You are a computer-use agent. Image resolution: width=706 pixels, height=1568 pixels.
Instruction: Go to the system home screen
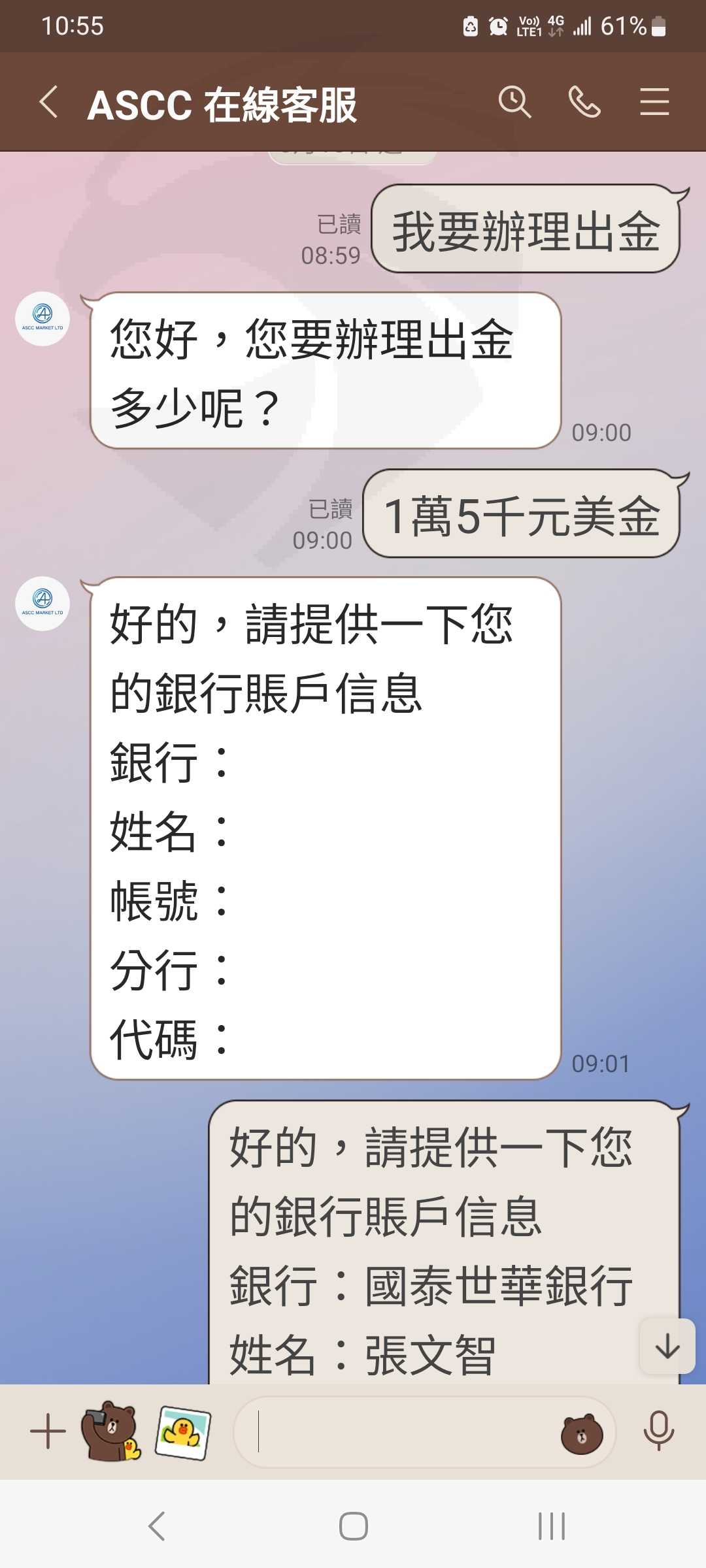point(353,1526)
